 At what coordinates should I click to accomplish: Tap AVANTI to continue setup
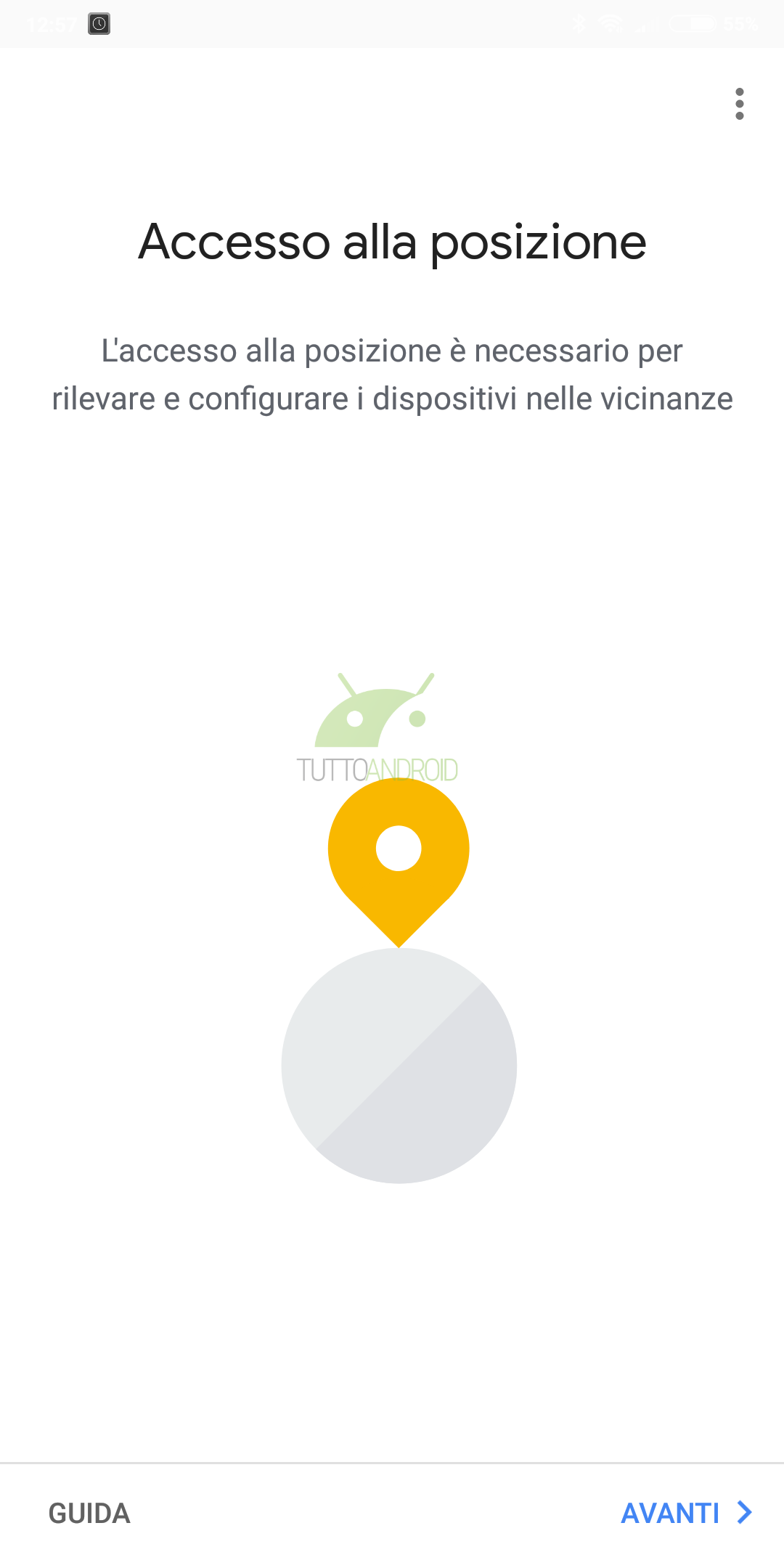[x=686, y=1513]
